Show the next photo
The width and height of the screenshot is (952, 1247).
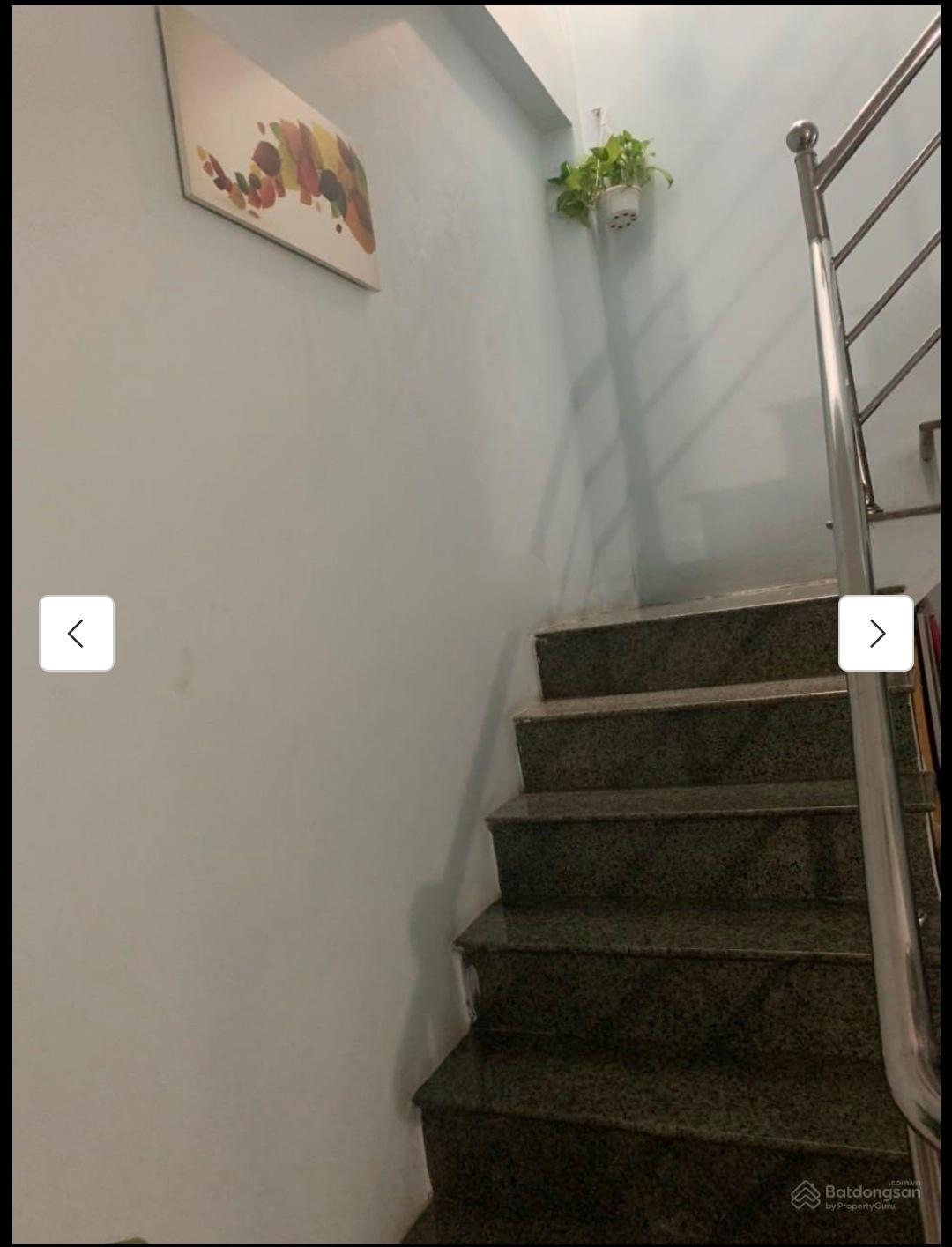(875, 633)
